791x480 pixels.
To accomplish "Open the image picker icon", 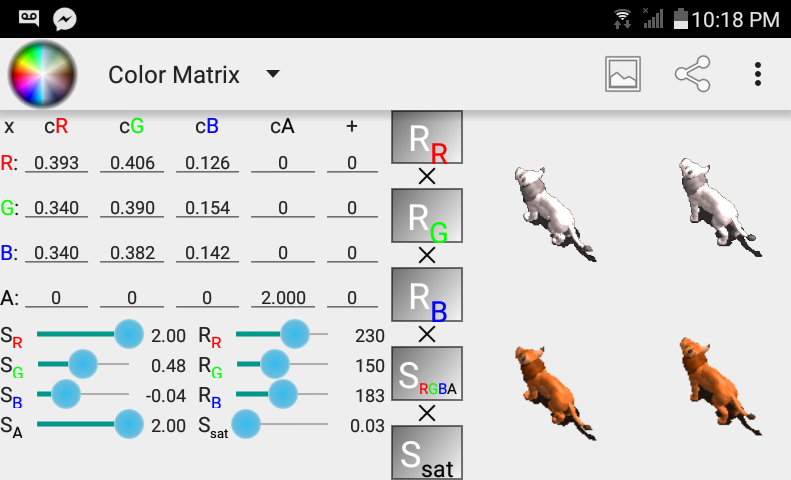I will click(623, 75).
